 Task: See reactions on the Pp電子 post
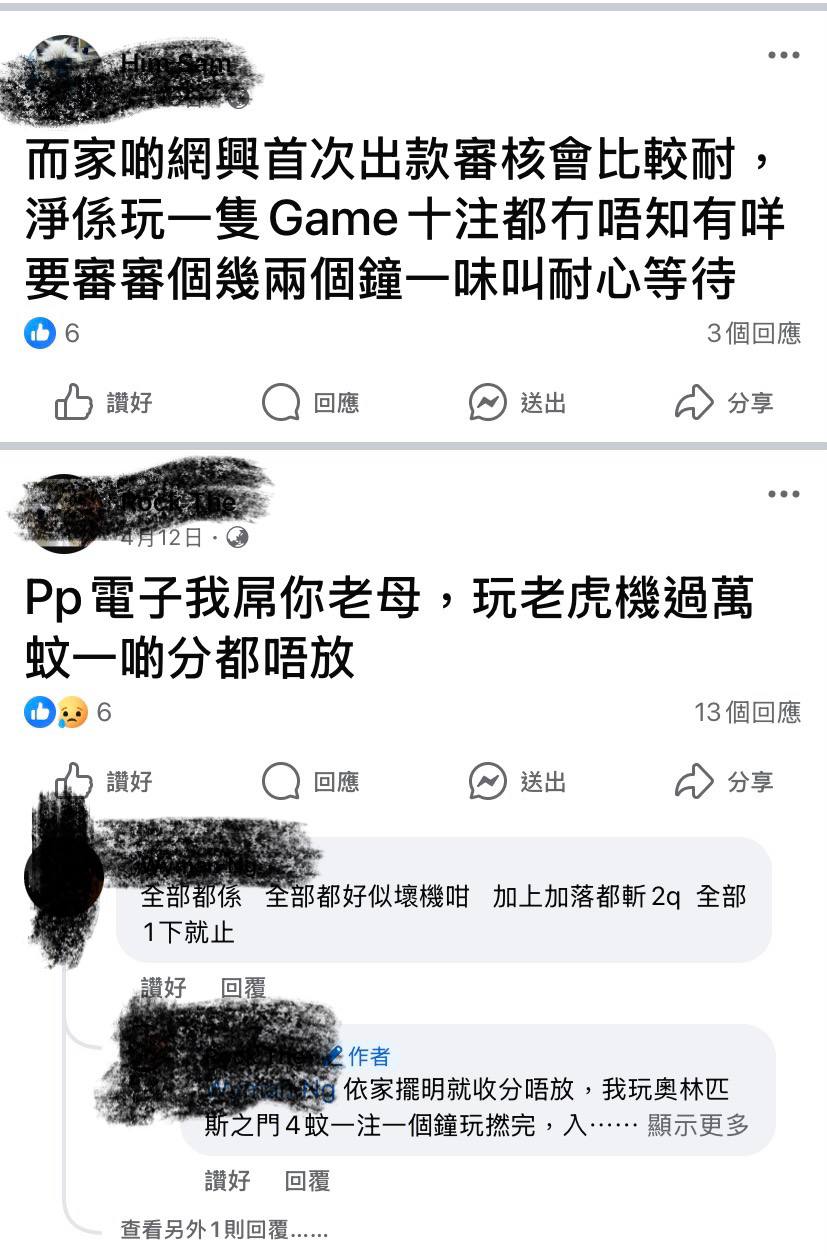click(x=68, y=712)
